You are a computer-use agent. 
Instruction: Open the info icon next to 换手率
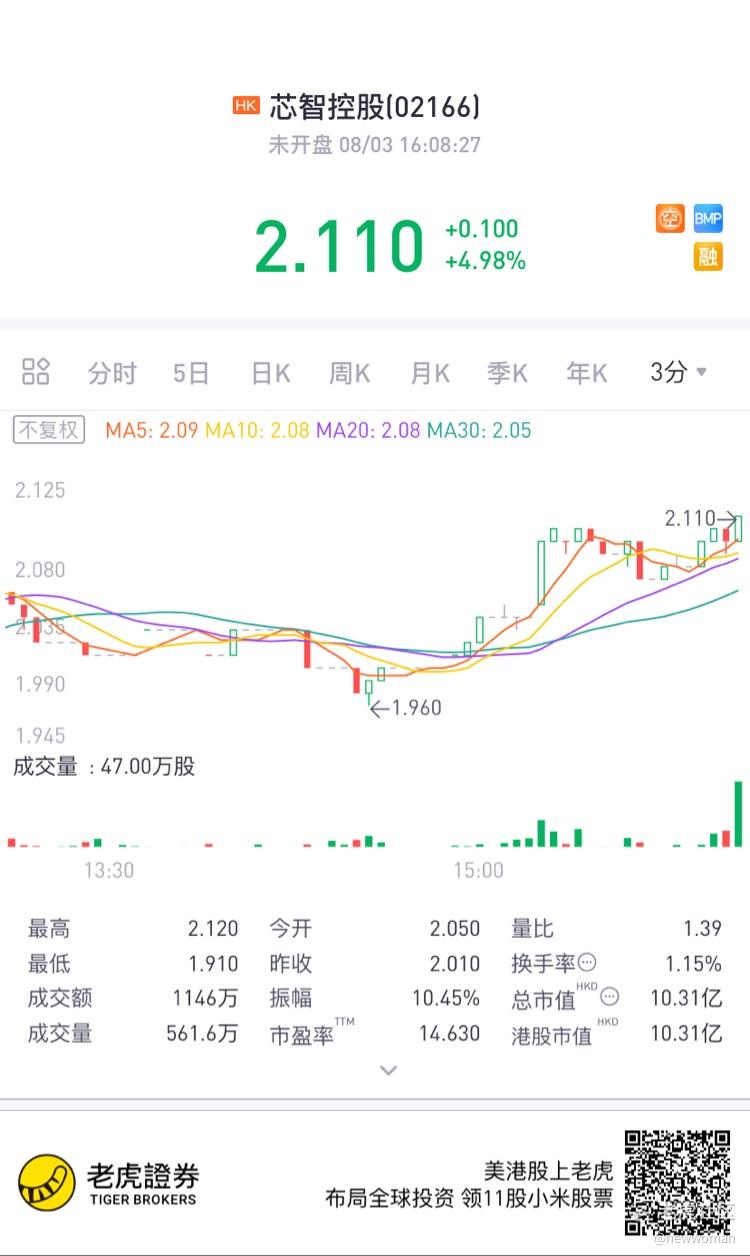587,963
